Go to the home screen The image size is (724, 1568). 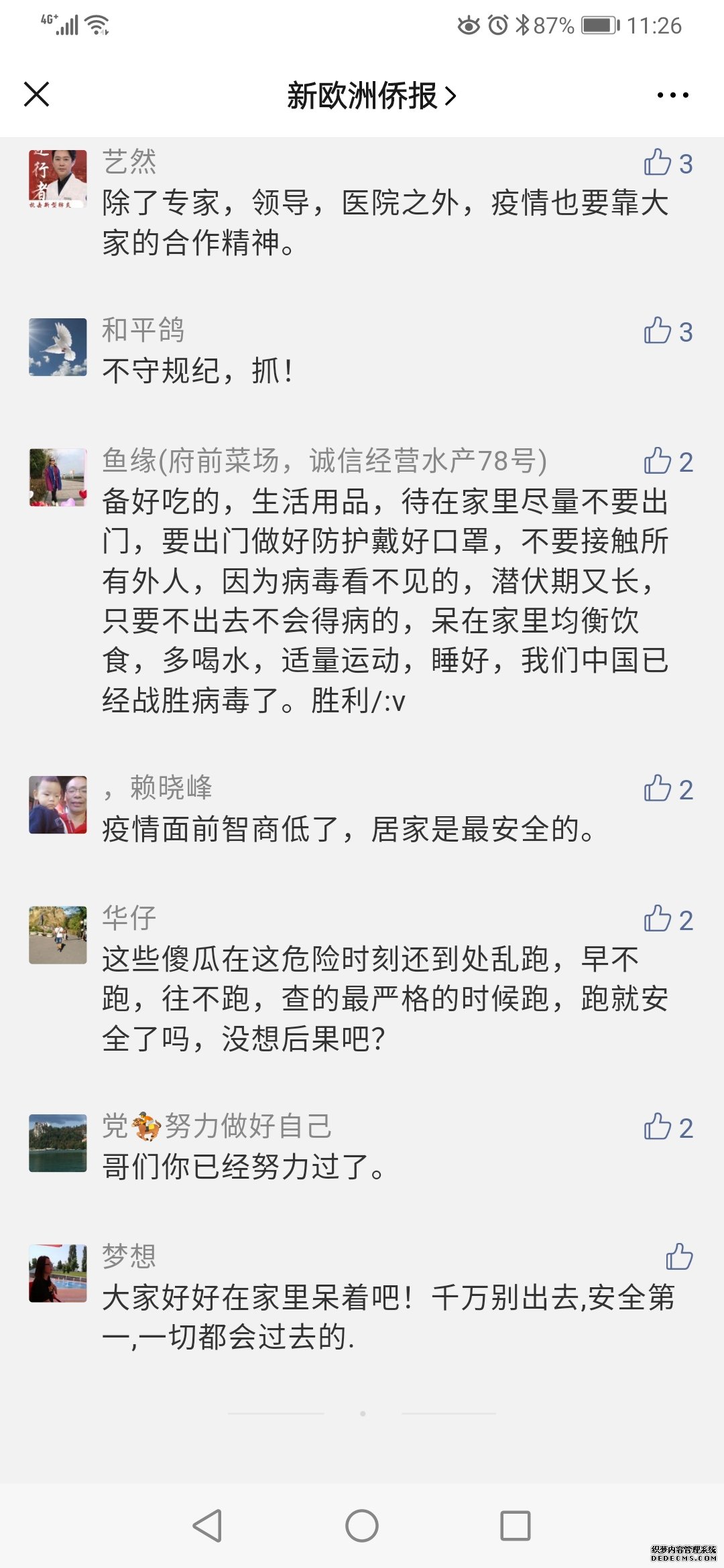click(362, 1526)
